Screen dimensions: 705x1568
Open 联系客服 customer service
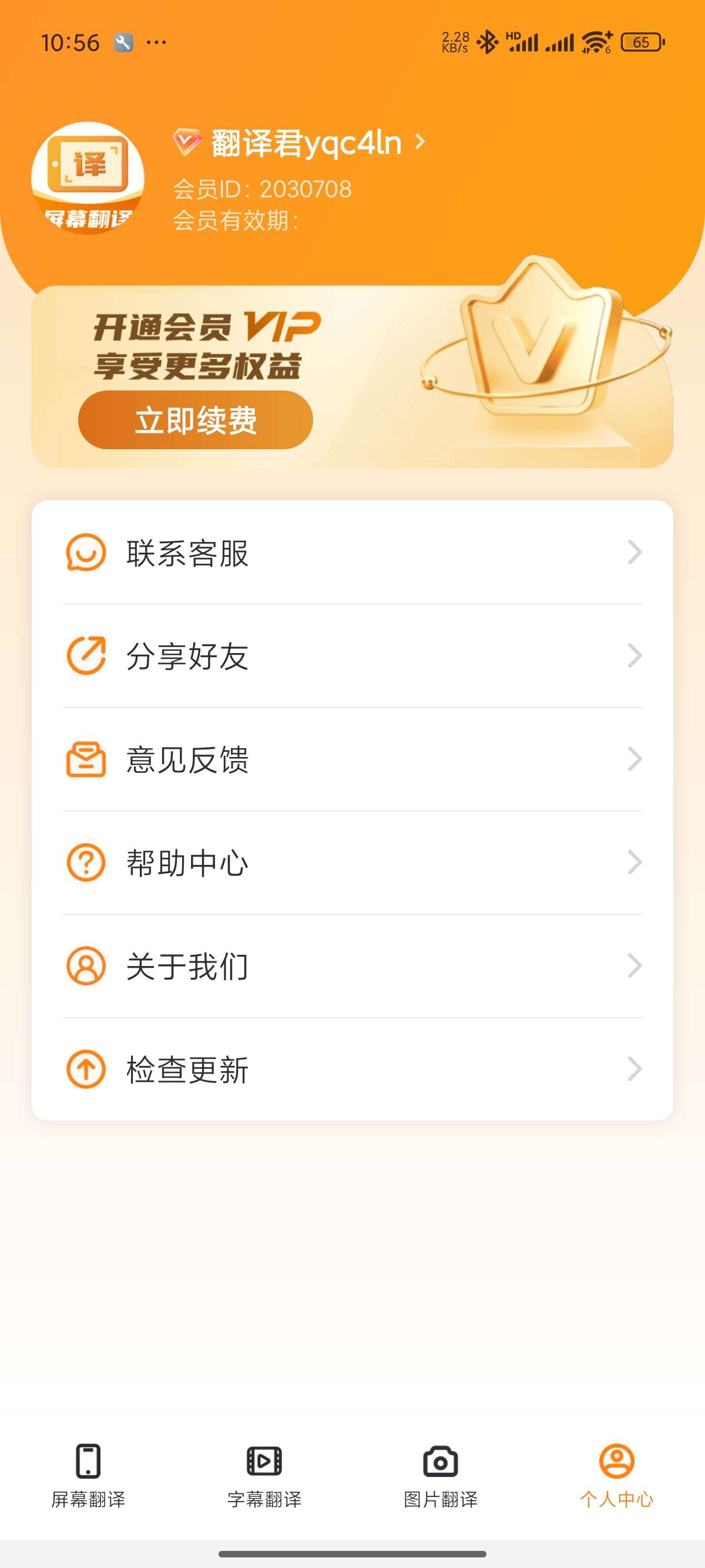click(x=352, y=553)
